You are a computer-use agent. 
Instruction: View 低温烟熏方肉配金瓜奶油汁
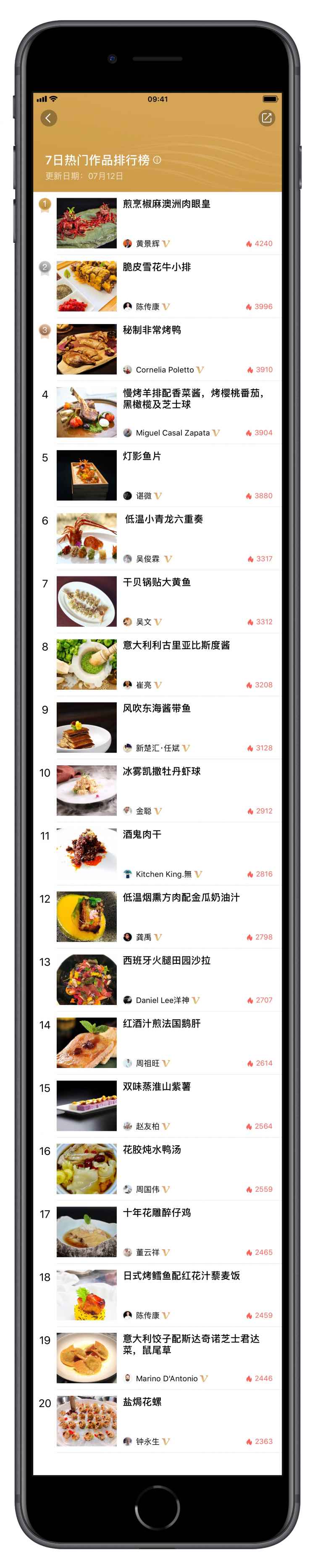(x=181, y=897)
